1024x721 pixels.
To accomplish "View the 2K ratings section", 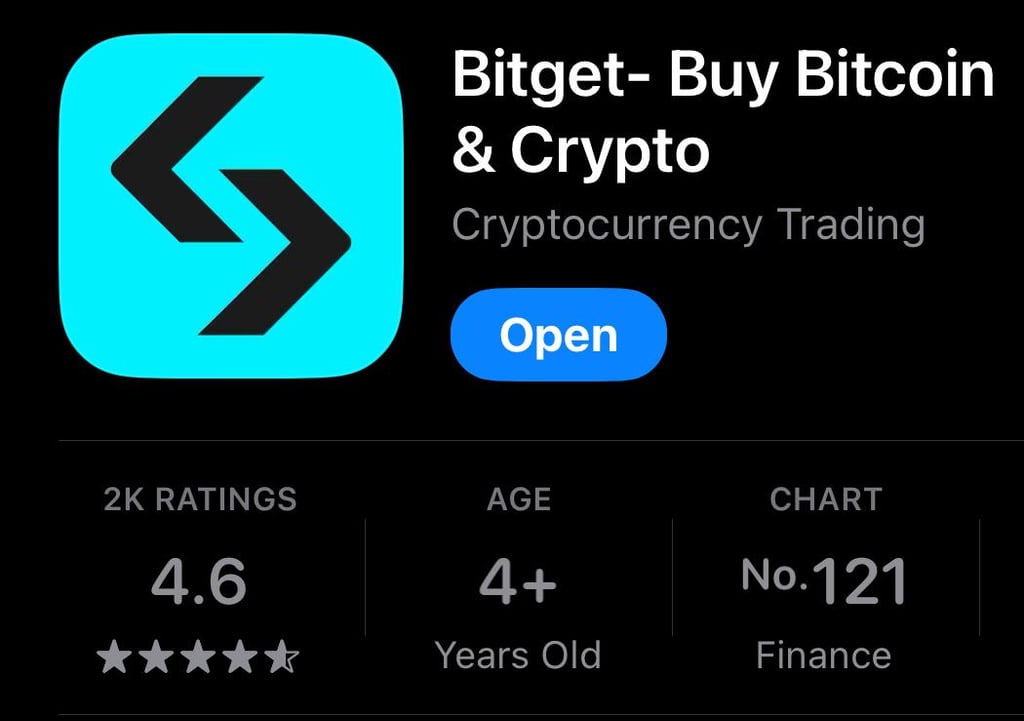I will [x=200, y=580].
